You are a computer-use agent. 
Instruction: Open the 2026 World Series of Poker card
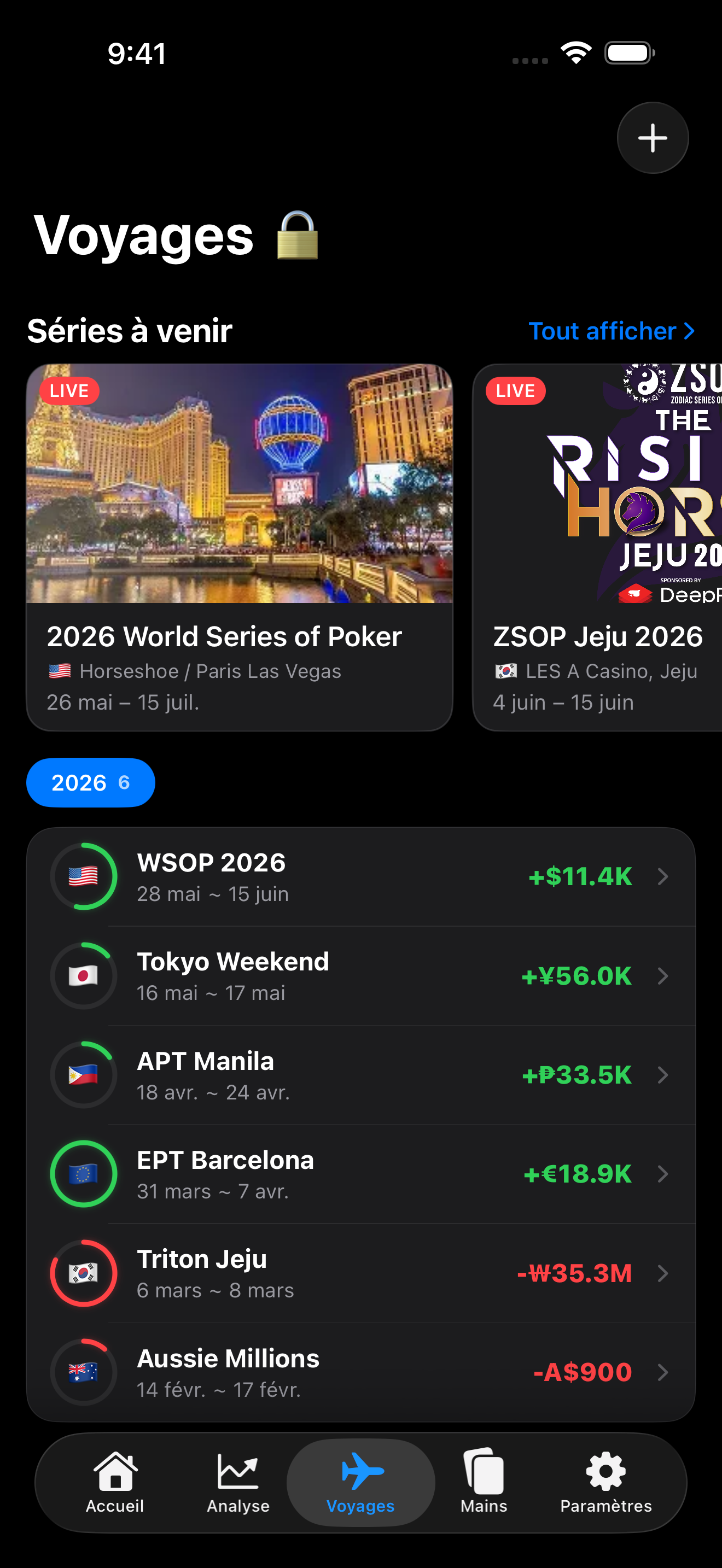tap(239, 547)
